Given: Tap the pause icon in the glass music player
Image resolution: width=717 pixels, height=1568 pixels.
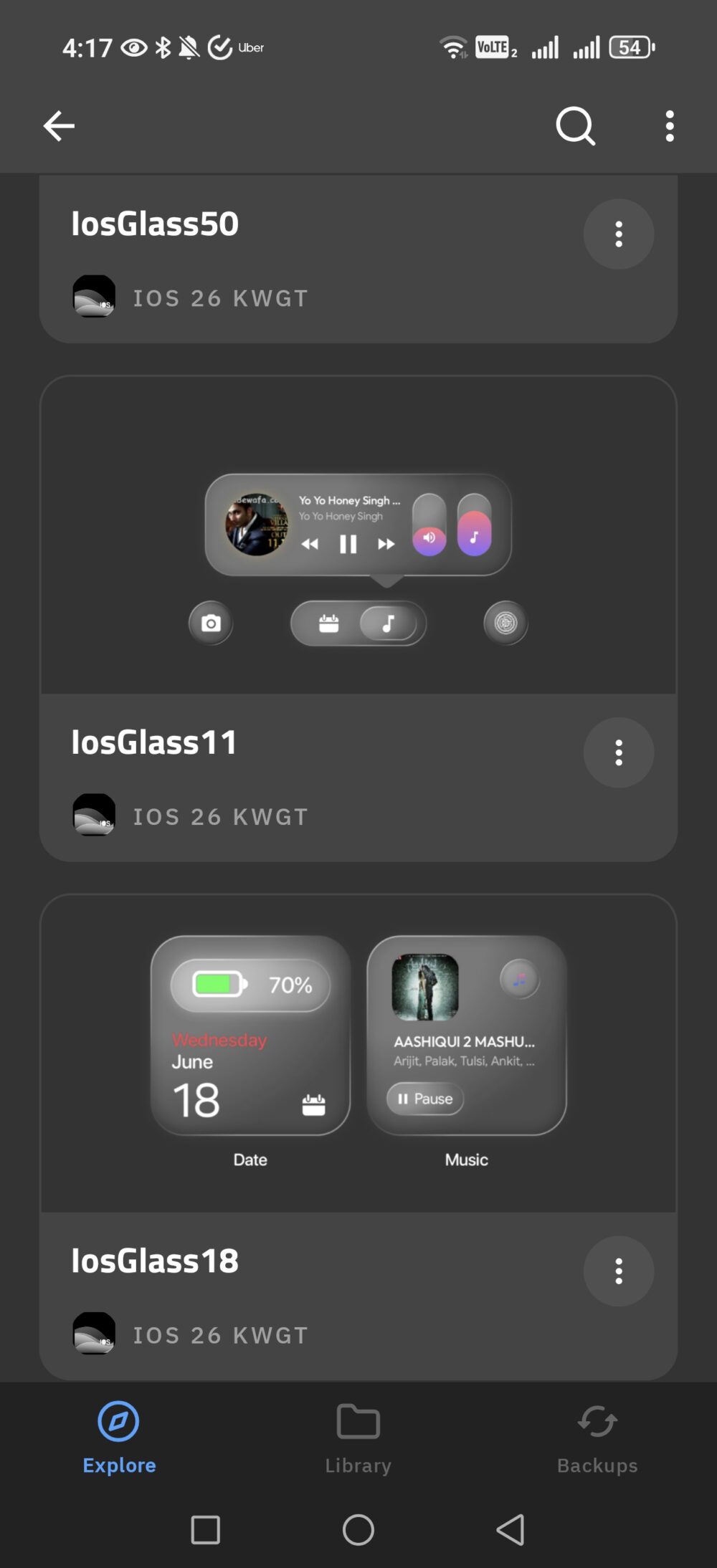Looking at the screenshot, I should (348, 545).
